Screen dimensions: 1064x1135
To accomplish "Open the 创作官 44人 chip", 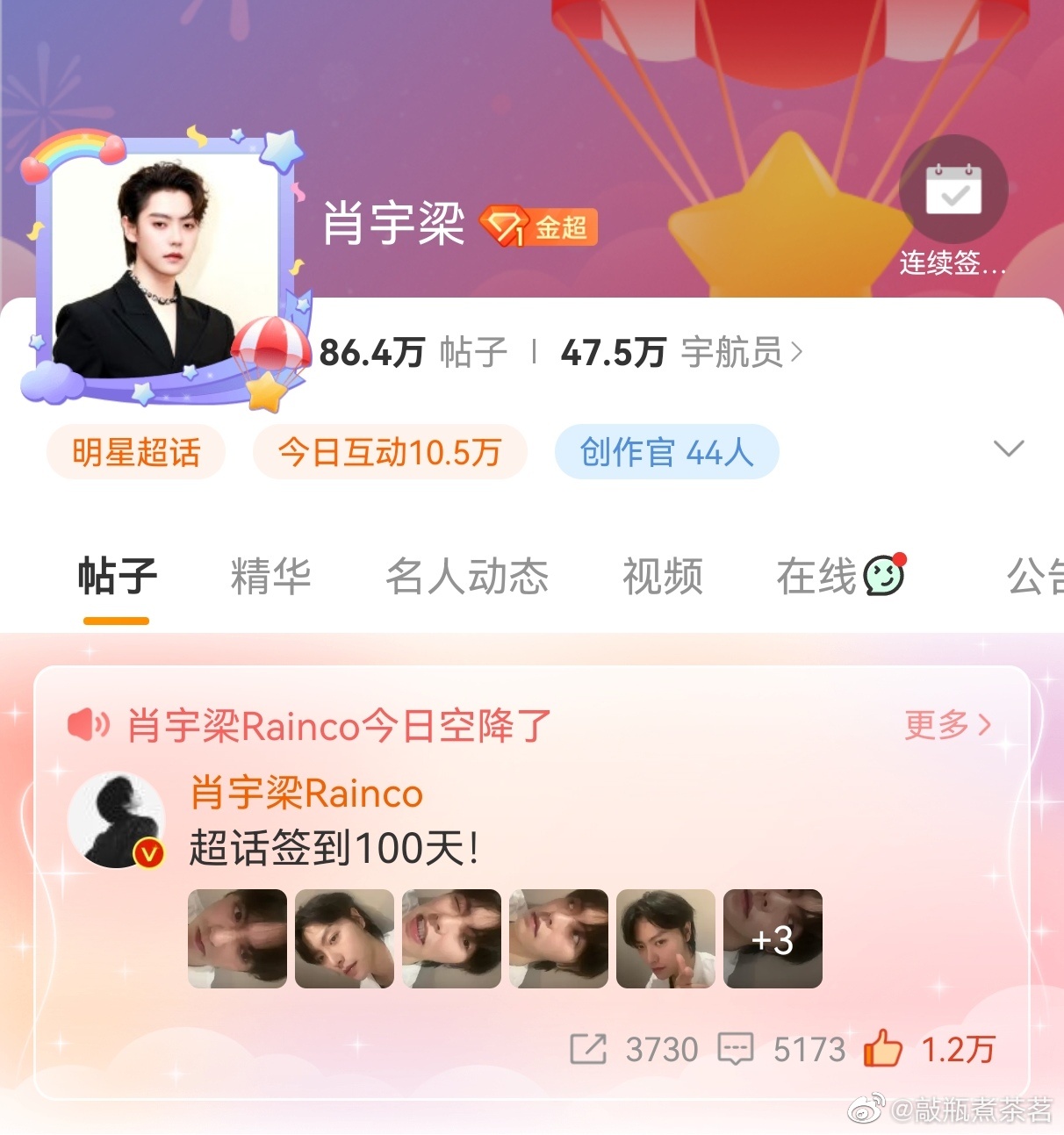I will (666, 453).
